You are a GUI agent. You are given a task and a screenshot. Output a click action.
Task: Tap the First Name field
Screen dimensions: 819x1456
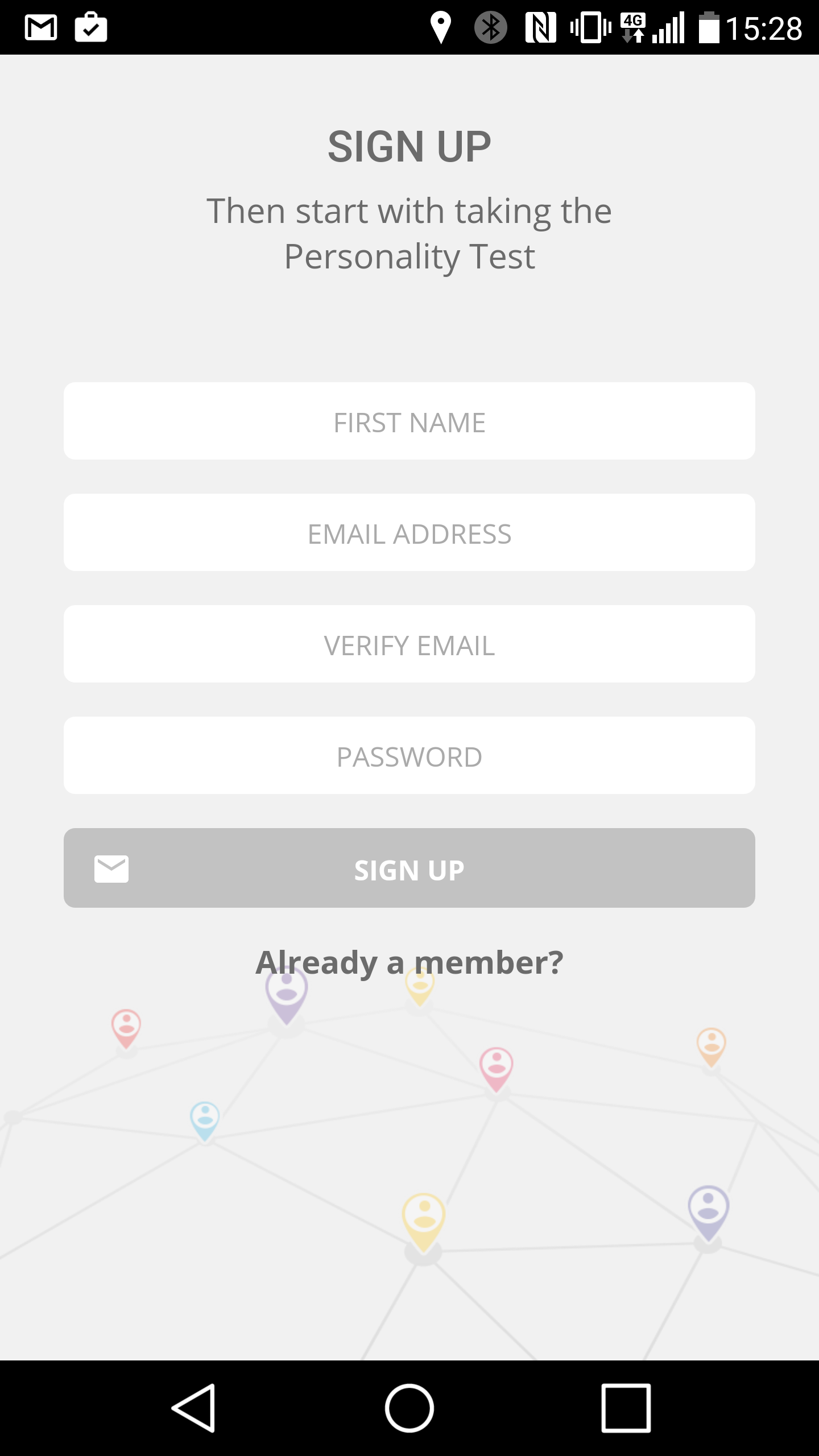coord(409,421)
